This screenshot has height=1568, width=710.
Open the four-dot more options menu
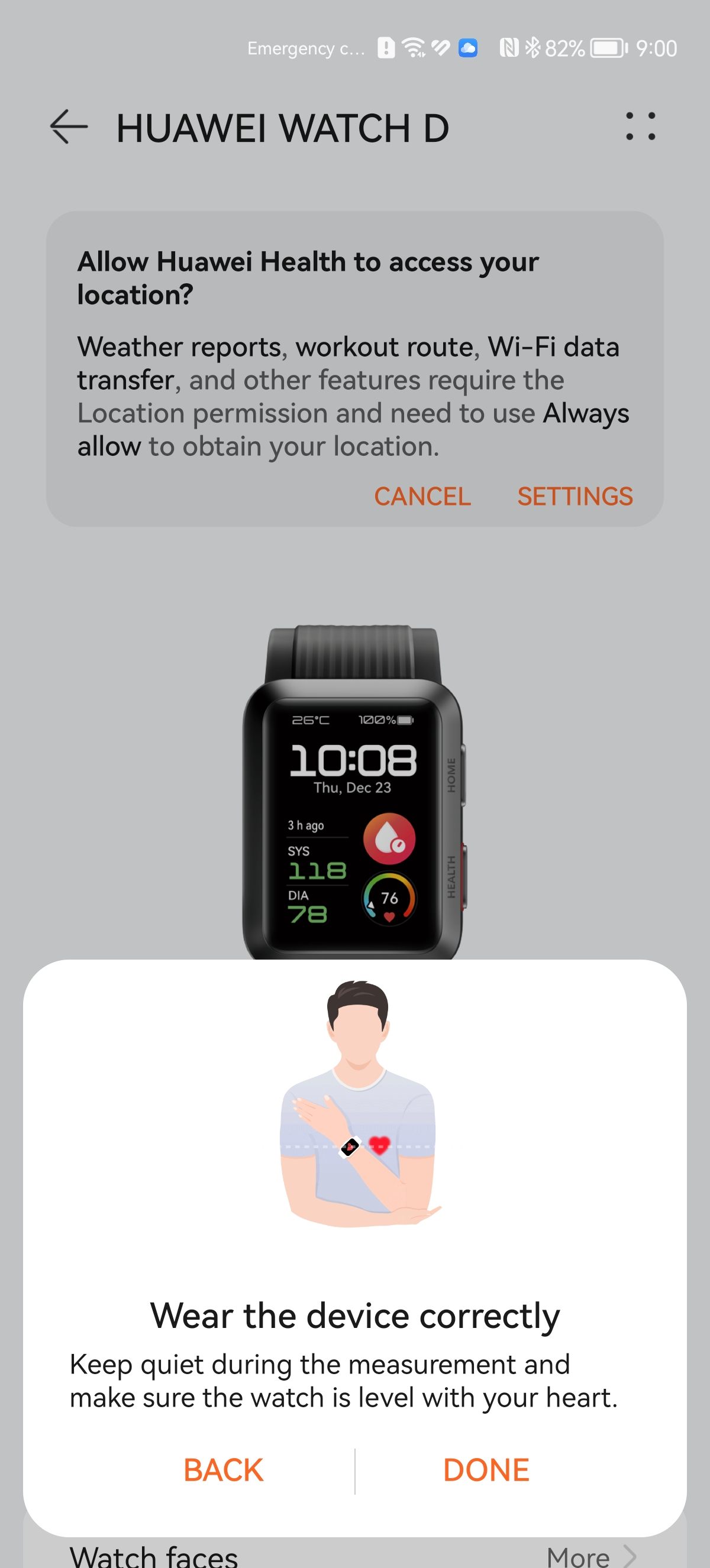pos(641,127)
